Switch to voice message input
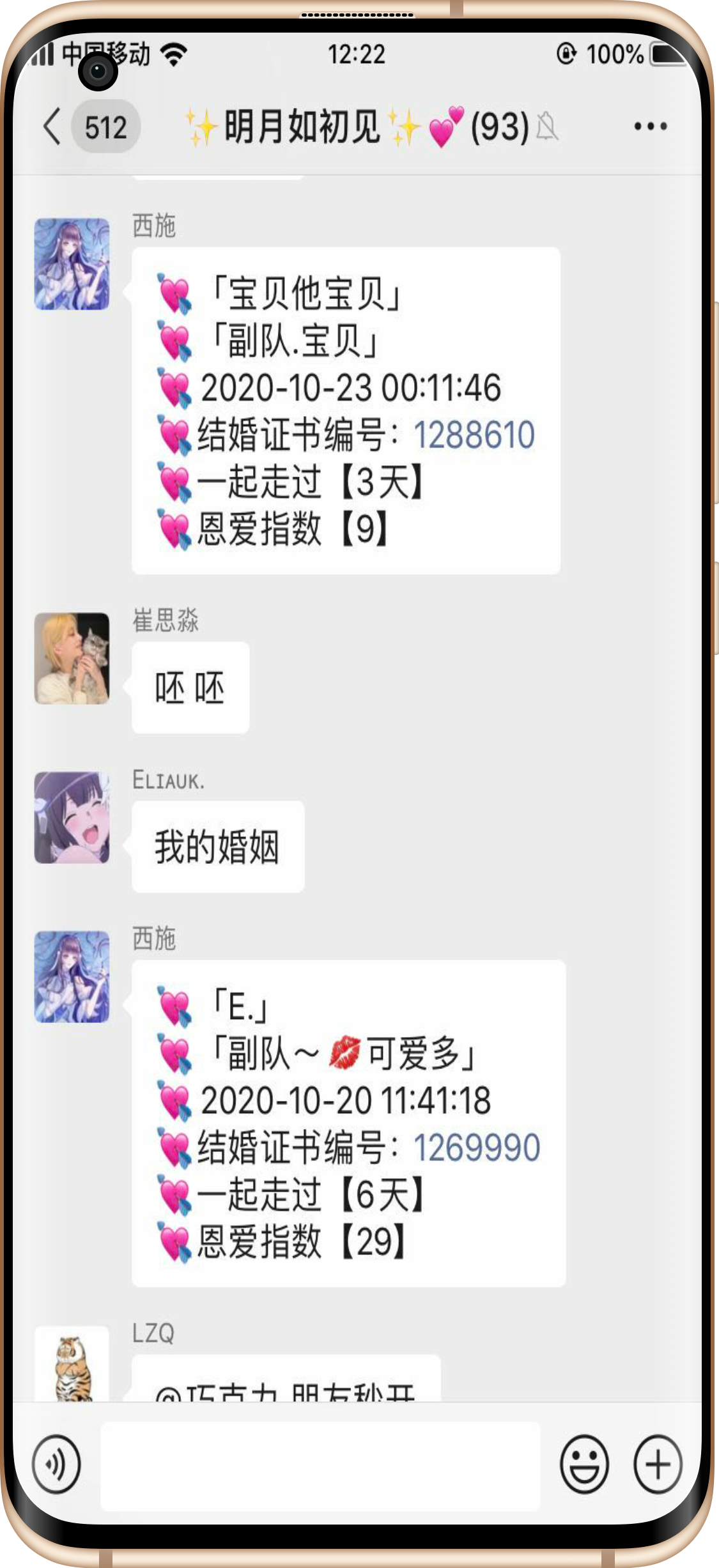 point(56,1464)
